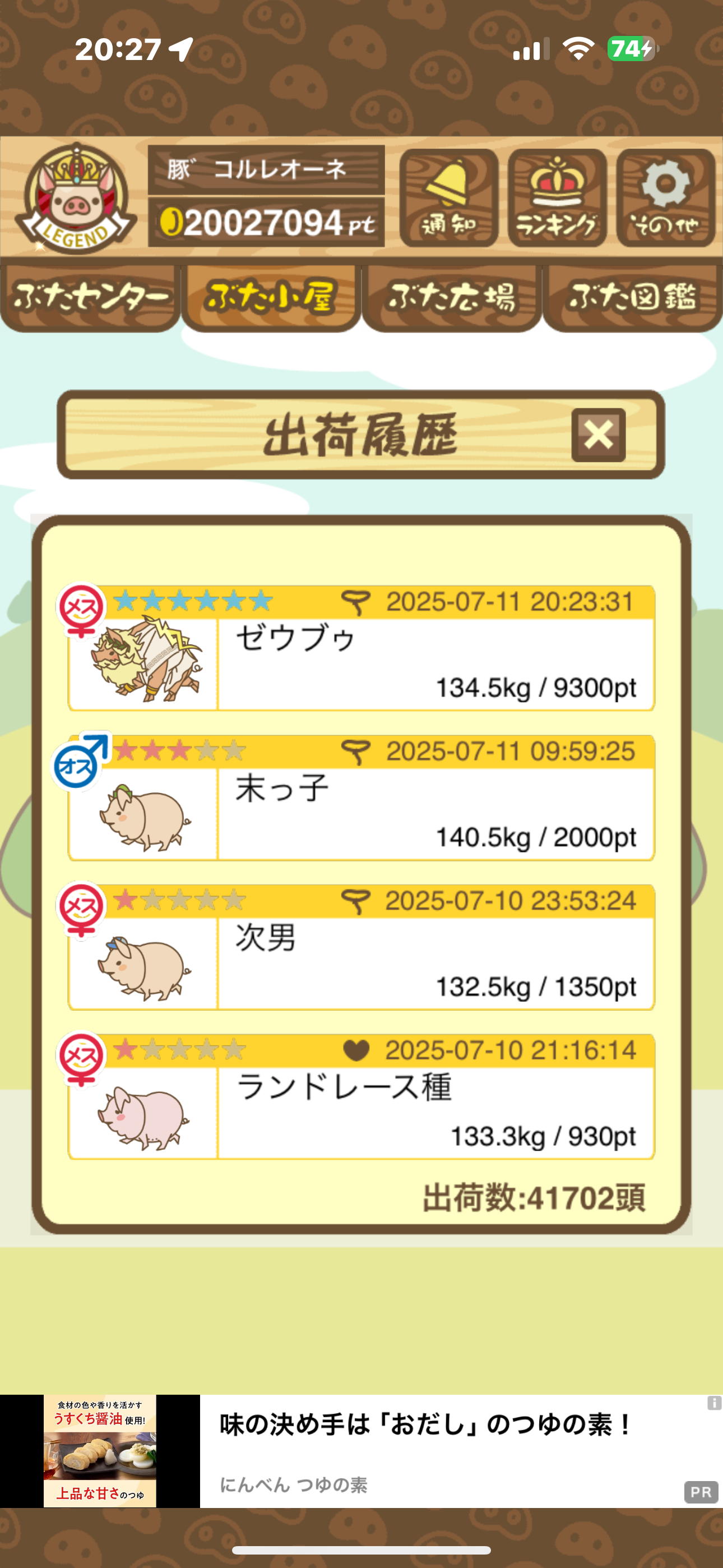Viewport: 723px width, 1568px height.
Task: Open the ゼウブゥ shipment entry
Action: [361, 648]
